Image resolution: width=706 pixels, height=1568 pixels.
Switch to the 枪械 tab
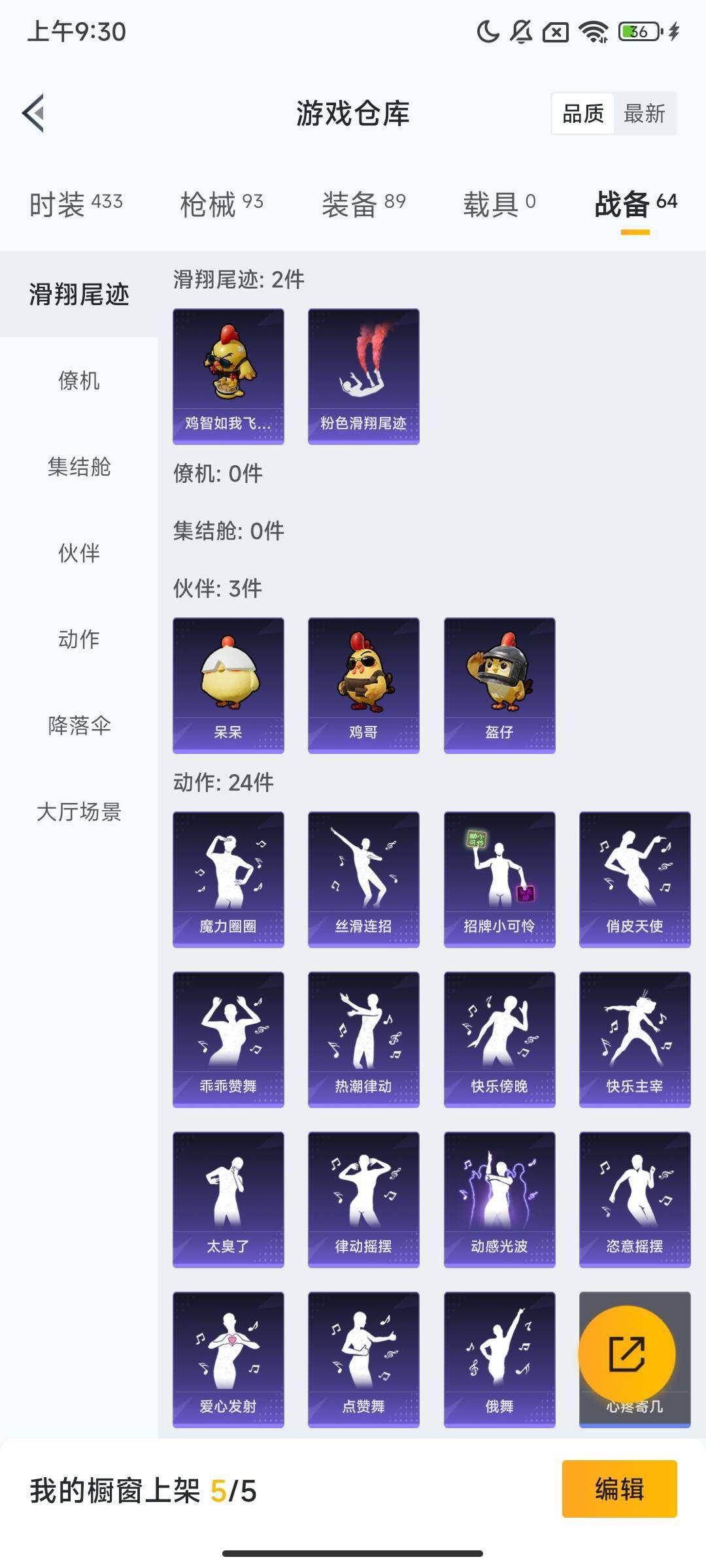click(x=222, y=203)
